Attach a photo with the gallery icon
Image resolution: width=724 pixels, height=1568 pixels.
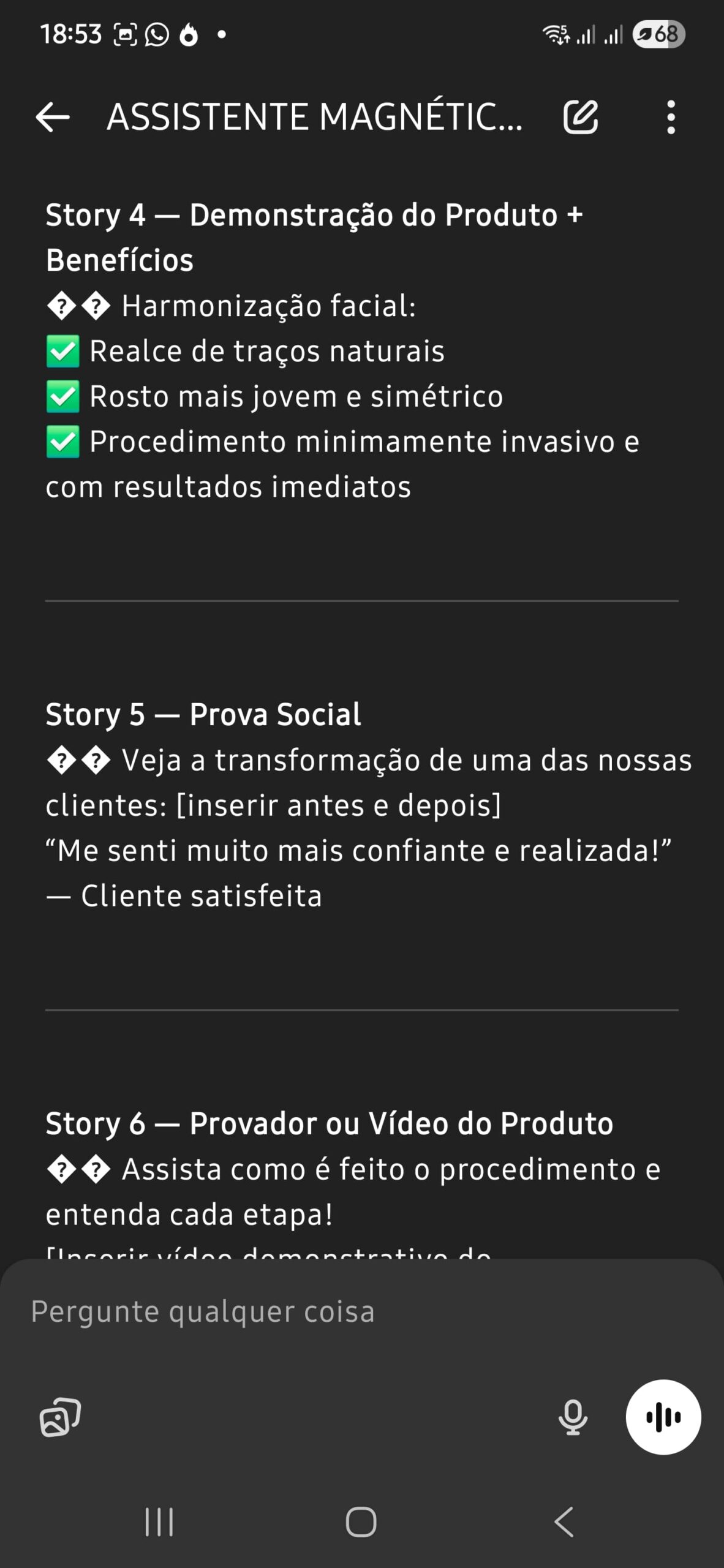click(x=60, y=1417)
